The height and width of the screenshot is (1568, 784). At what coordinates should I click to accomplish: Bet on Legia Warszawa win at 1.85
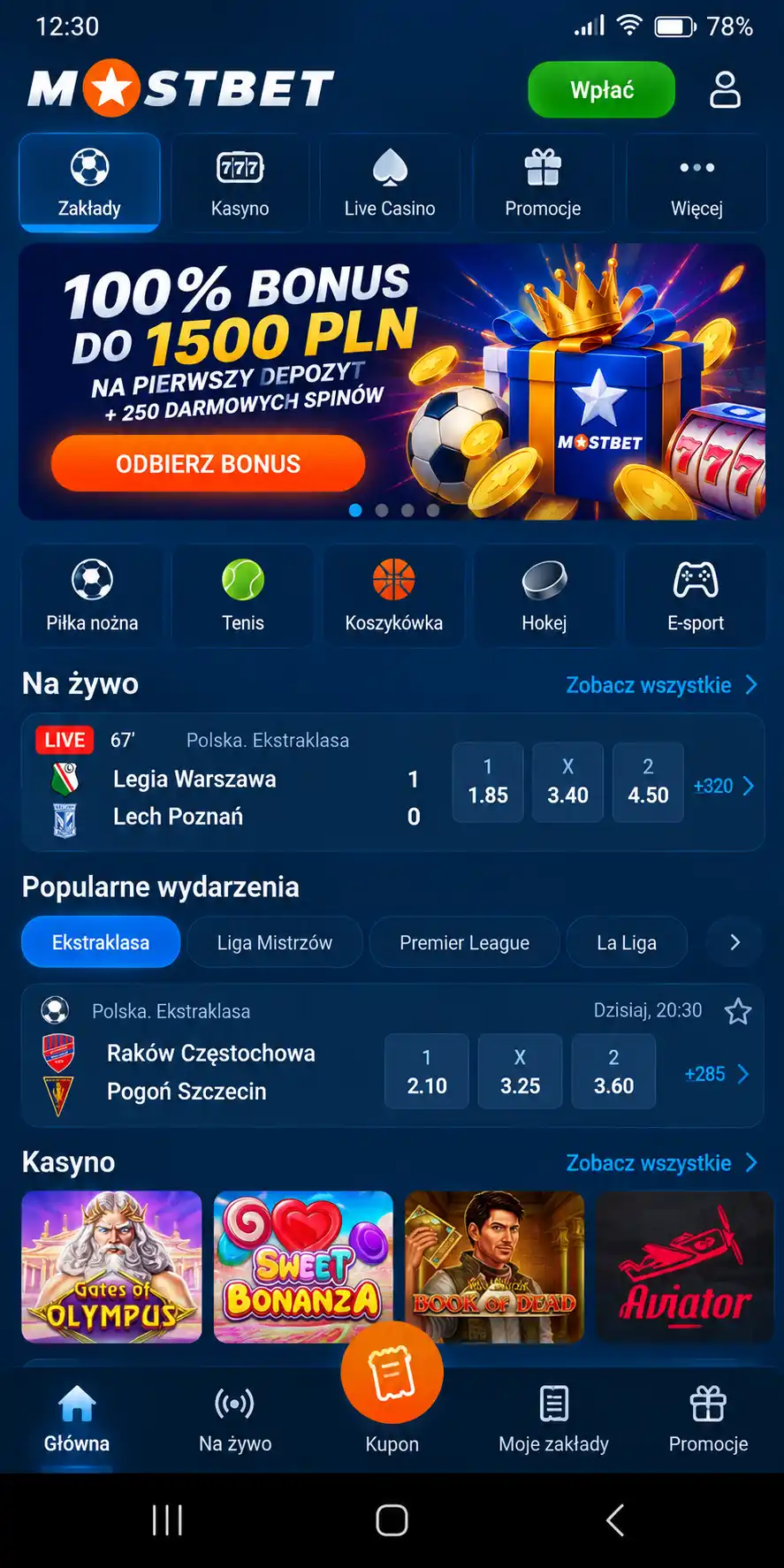click(488, 782)
